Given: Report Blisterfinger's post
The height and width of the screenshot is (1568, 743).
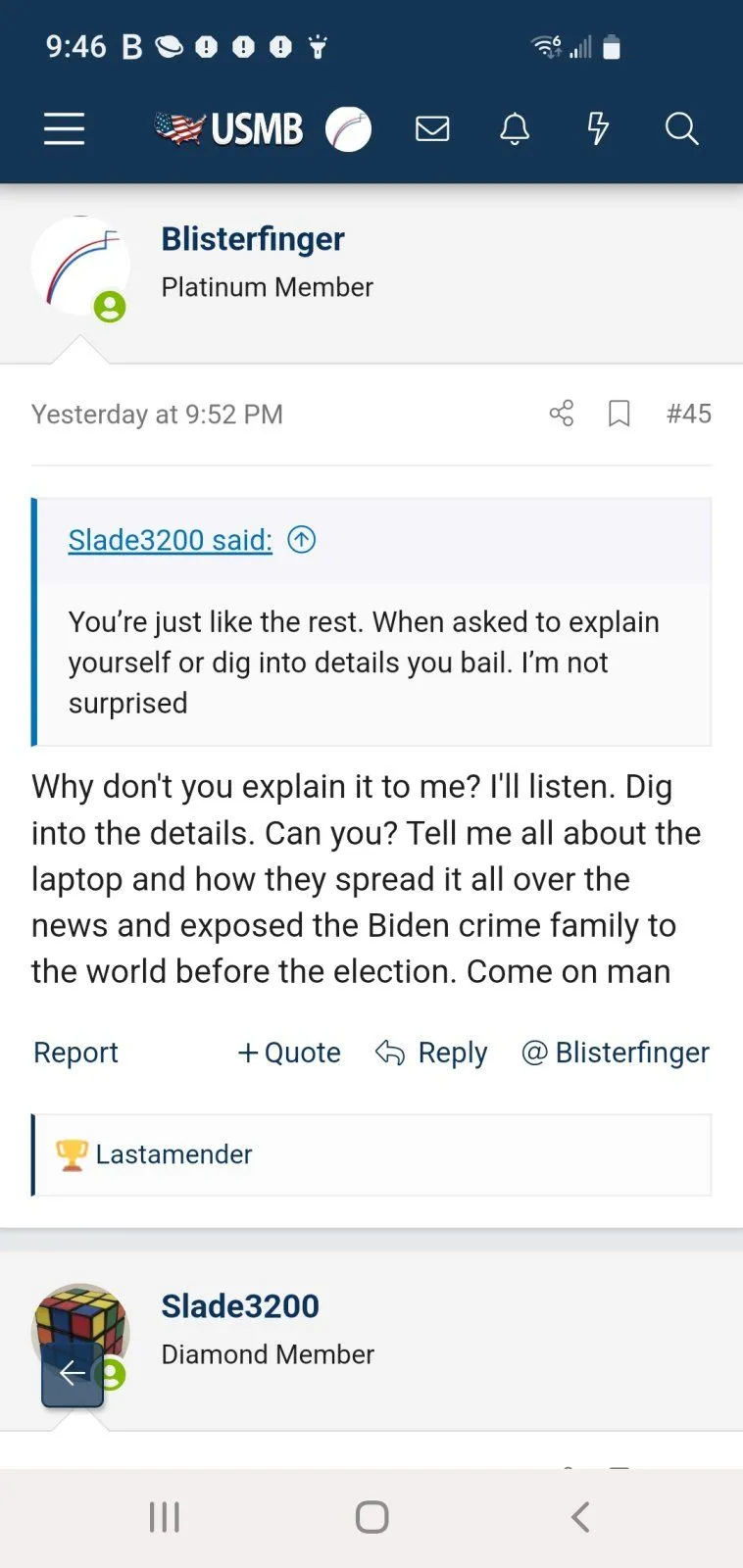Looking at the screenshot, I should tap(75, 1053).
